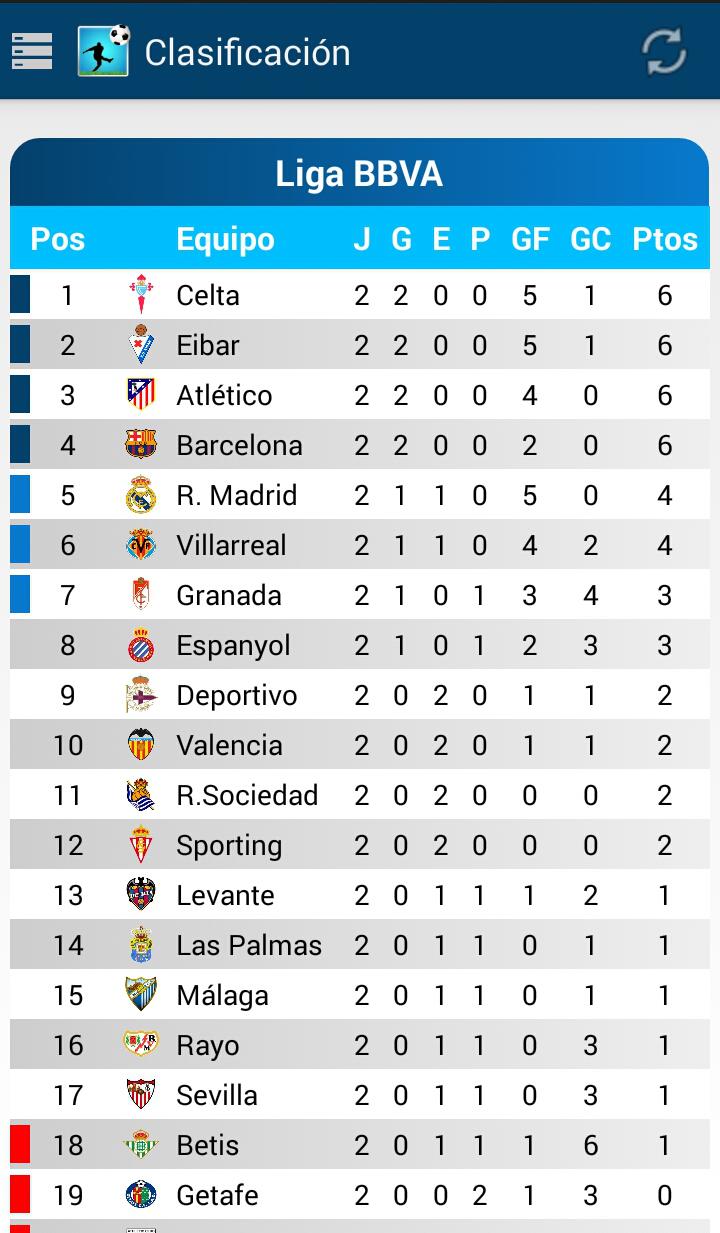Click the Sevilla team crest
The width and height of the screenshot is (720, 1233).
point(142,1094)
